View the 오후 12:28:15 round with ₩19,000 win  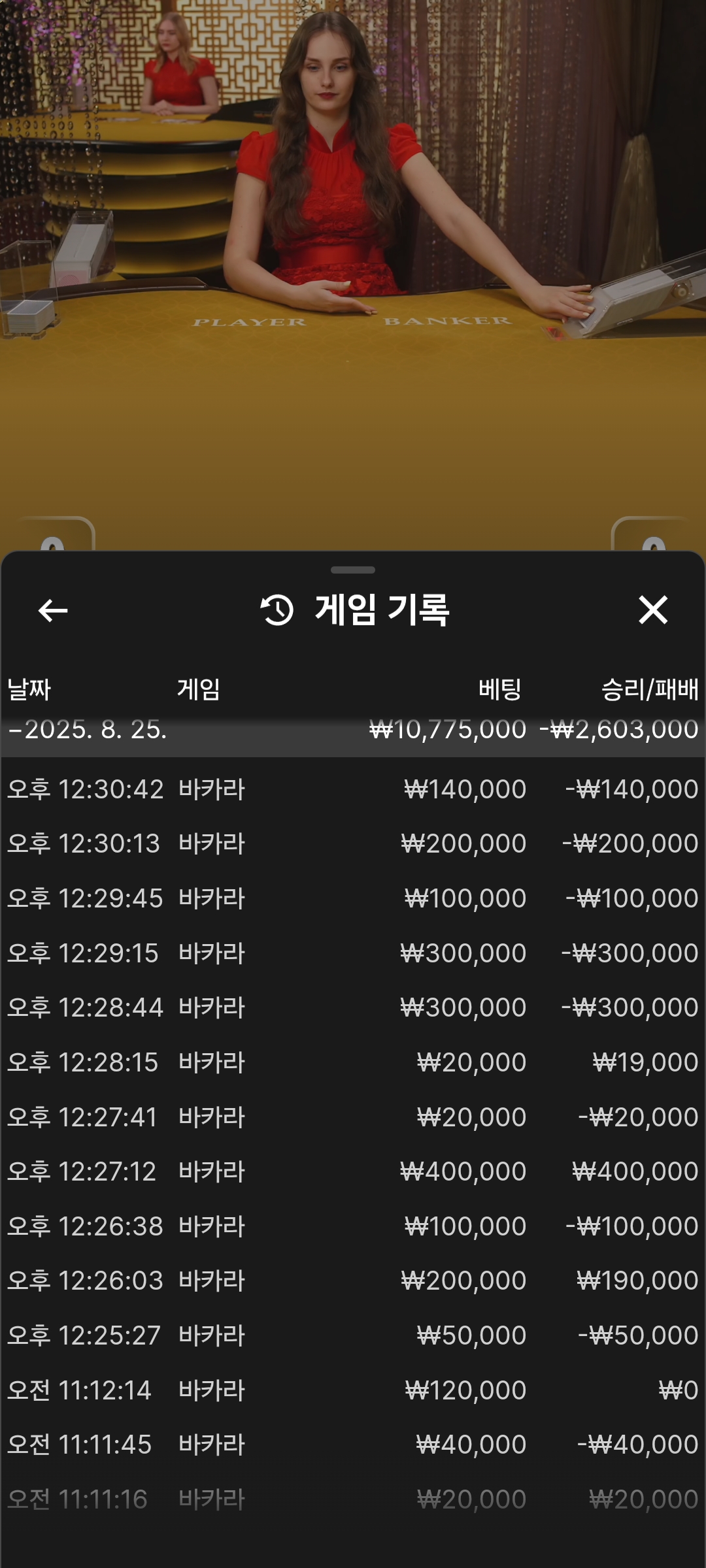click(353, 1062)
